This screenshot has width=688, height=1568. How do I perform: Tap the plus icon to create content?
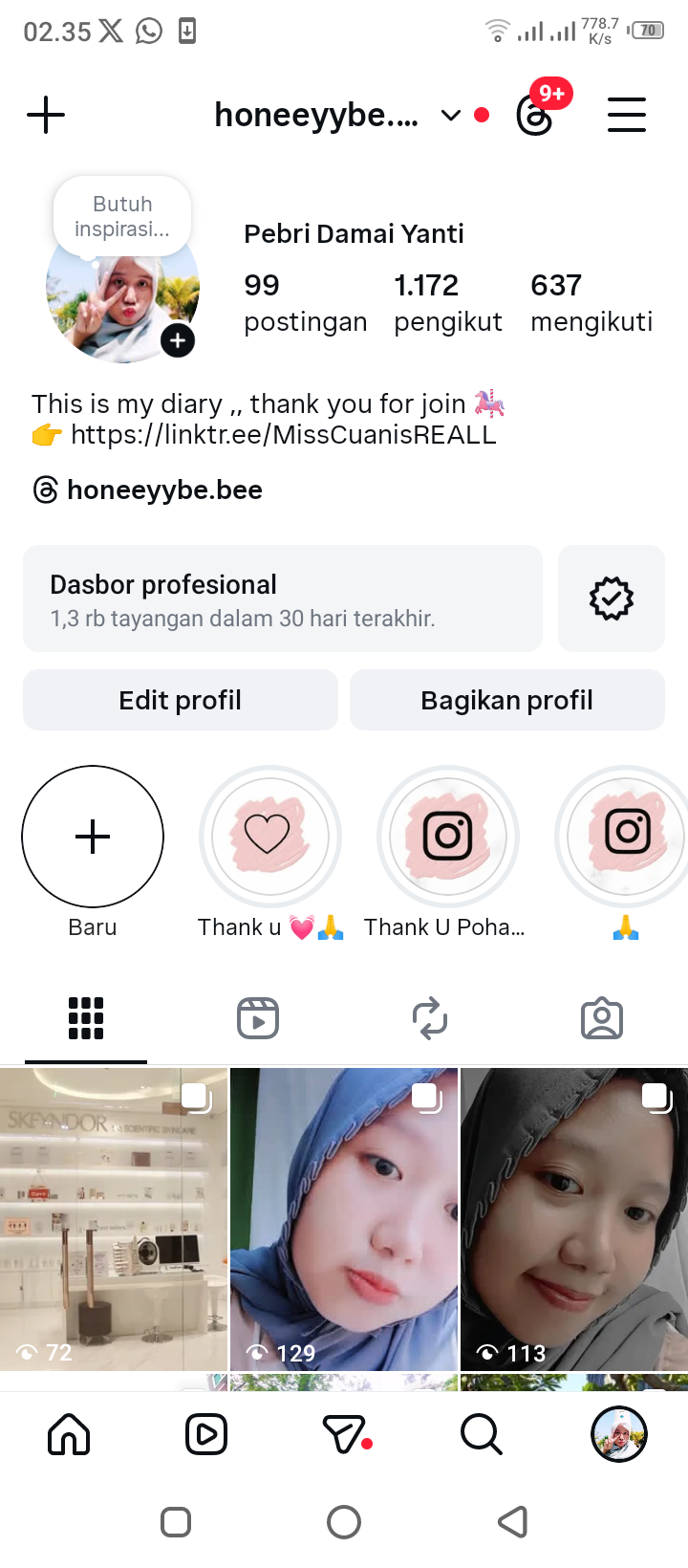[x=46, y=116]
